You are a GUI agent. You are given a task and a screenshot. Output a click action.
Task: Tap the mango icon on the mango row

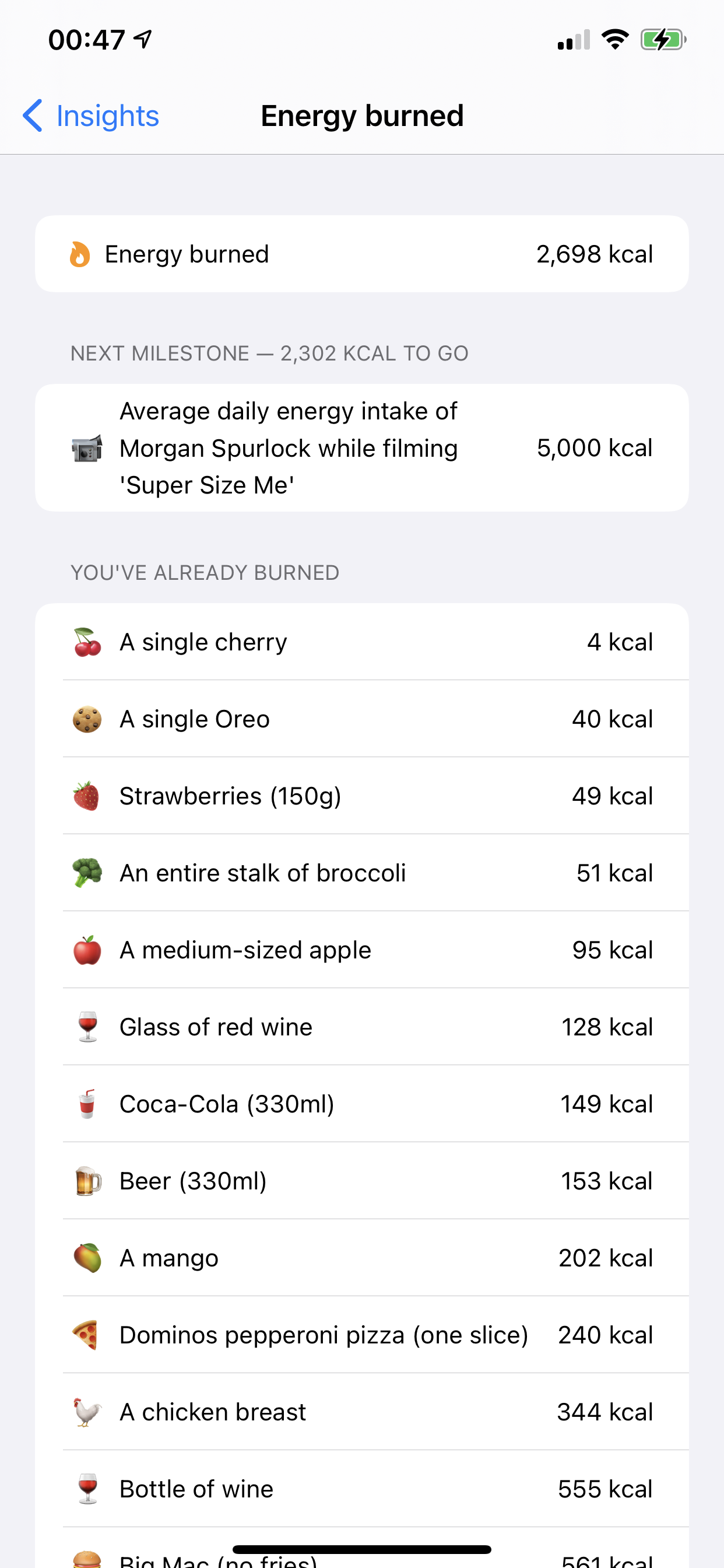[x=87, y=1258]
